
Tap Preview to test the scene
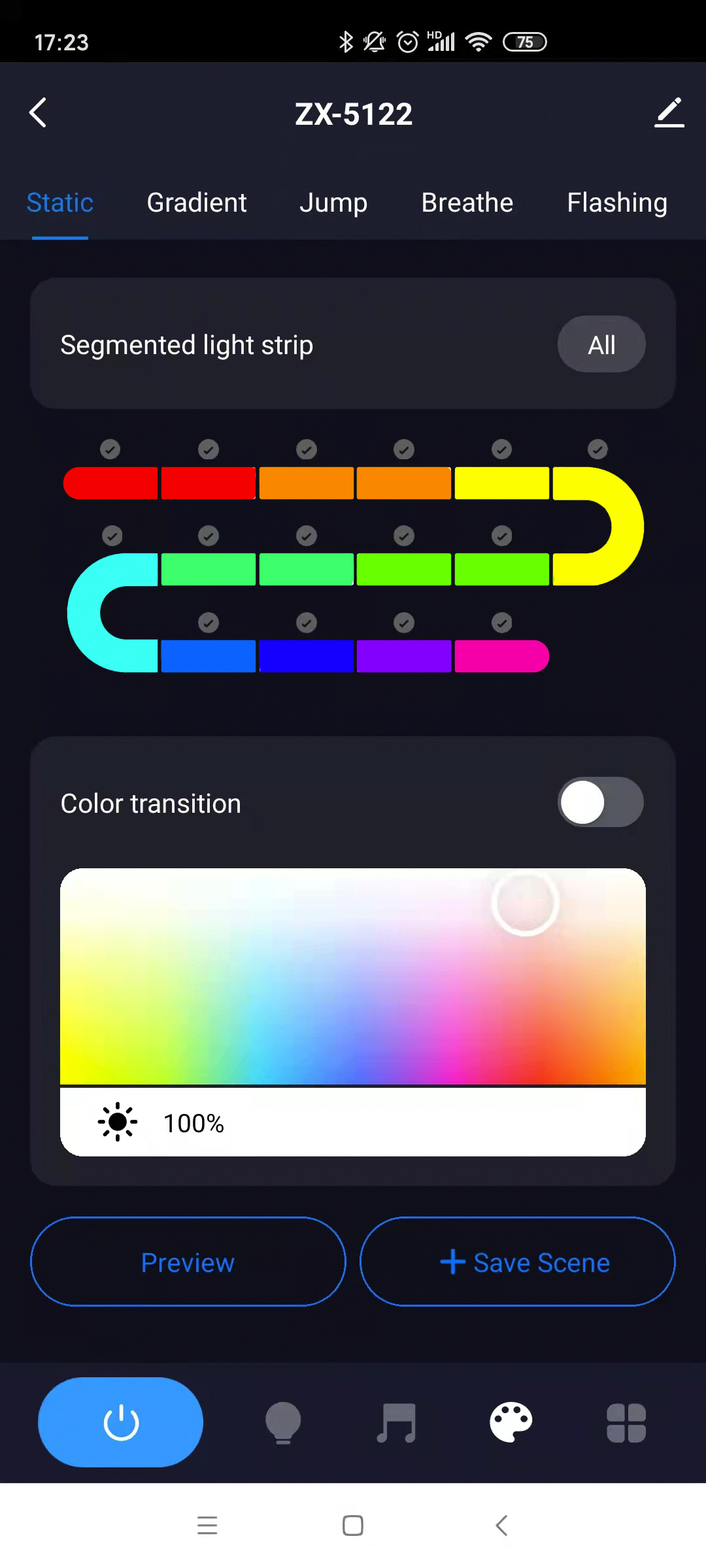pos(188,1262)
